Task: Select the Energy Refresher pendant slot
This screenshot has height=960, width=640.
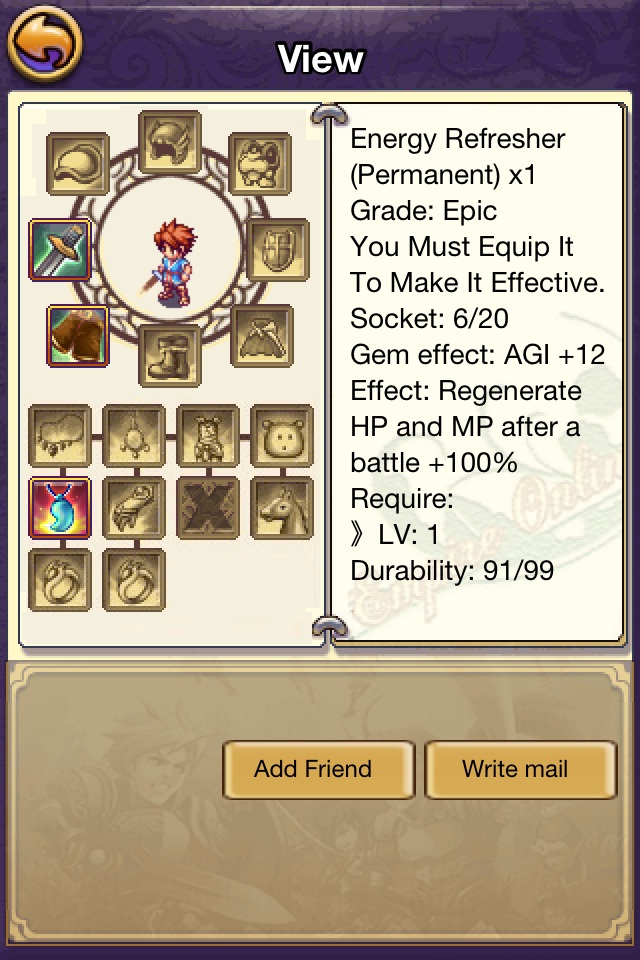Action: [60, 507]
